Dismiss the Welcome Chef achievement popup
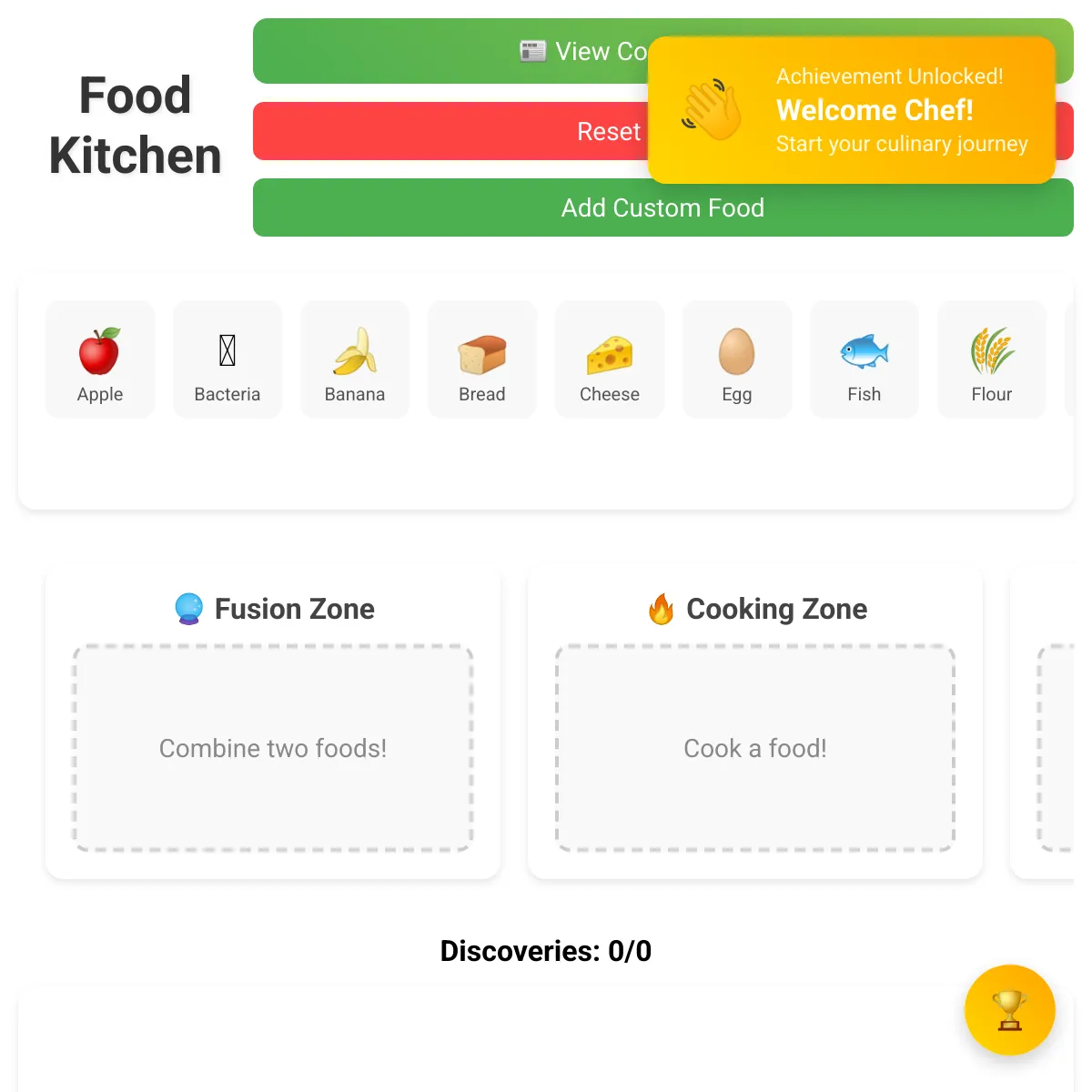The image size is (1092, 1092). pyautogui.click(x=851, y=110)
